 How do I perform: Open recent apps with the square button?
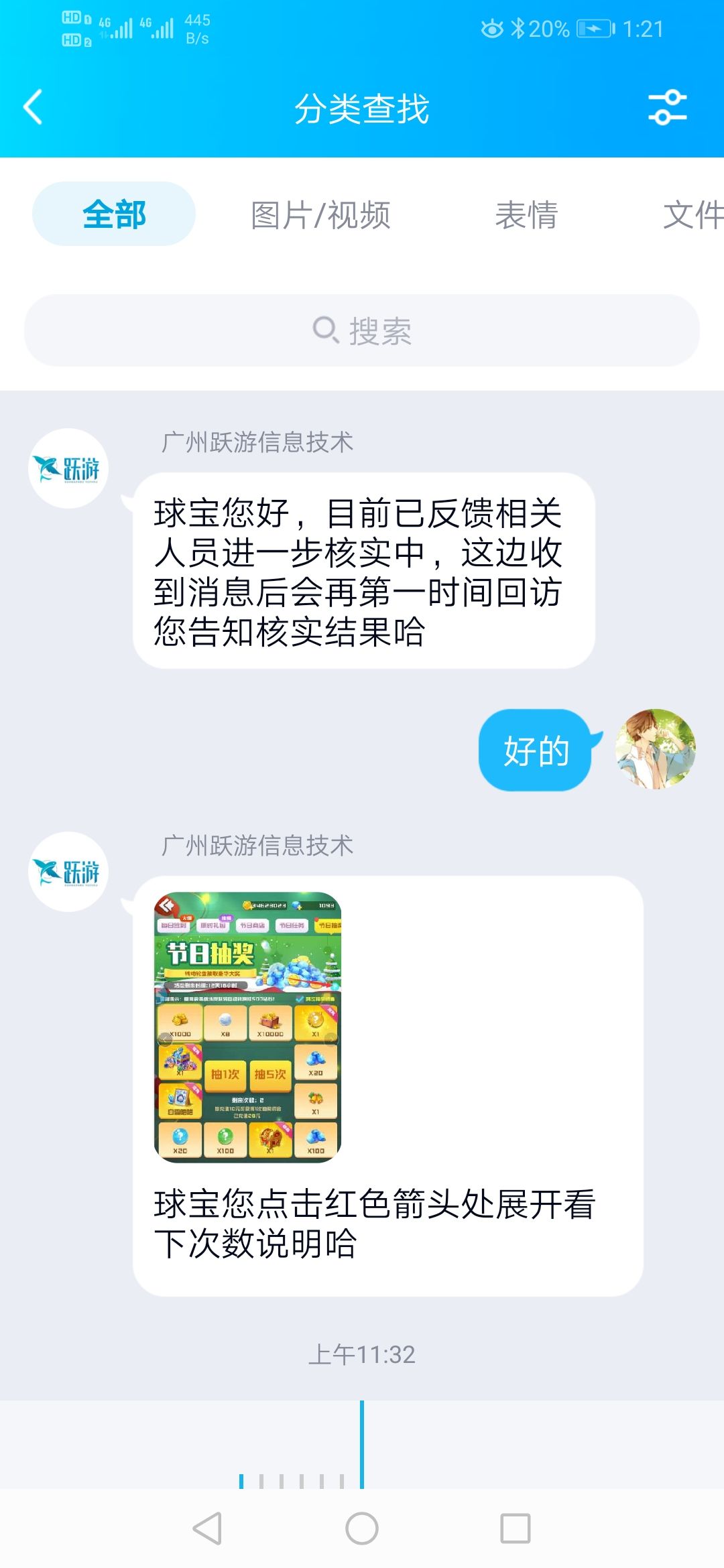tap(514, 1521)
